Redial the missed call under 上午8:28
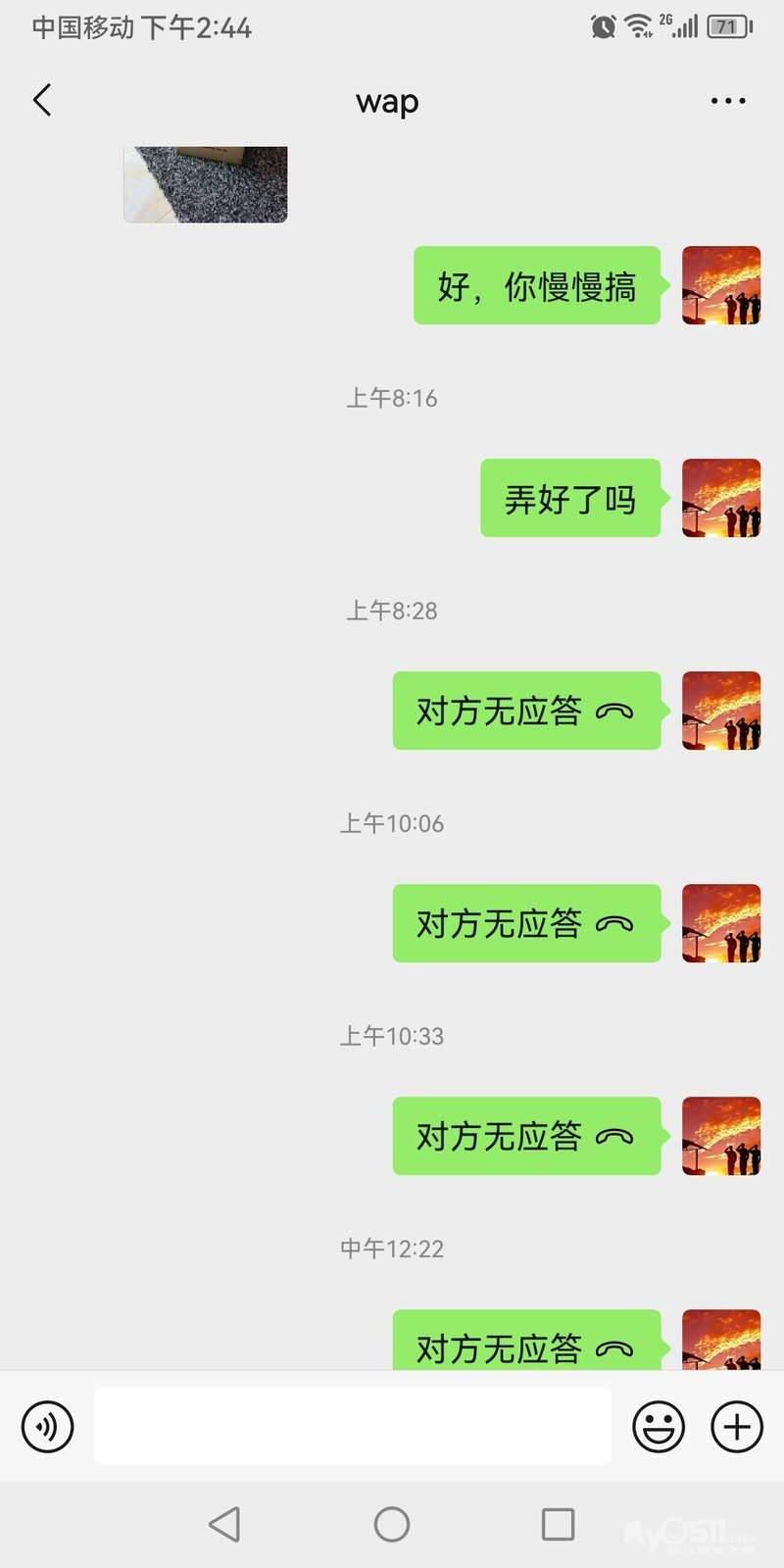Image resolution: width=784 pixels, height=1568 pixels. pyautogui.click(x=526, y=711)
